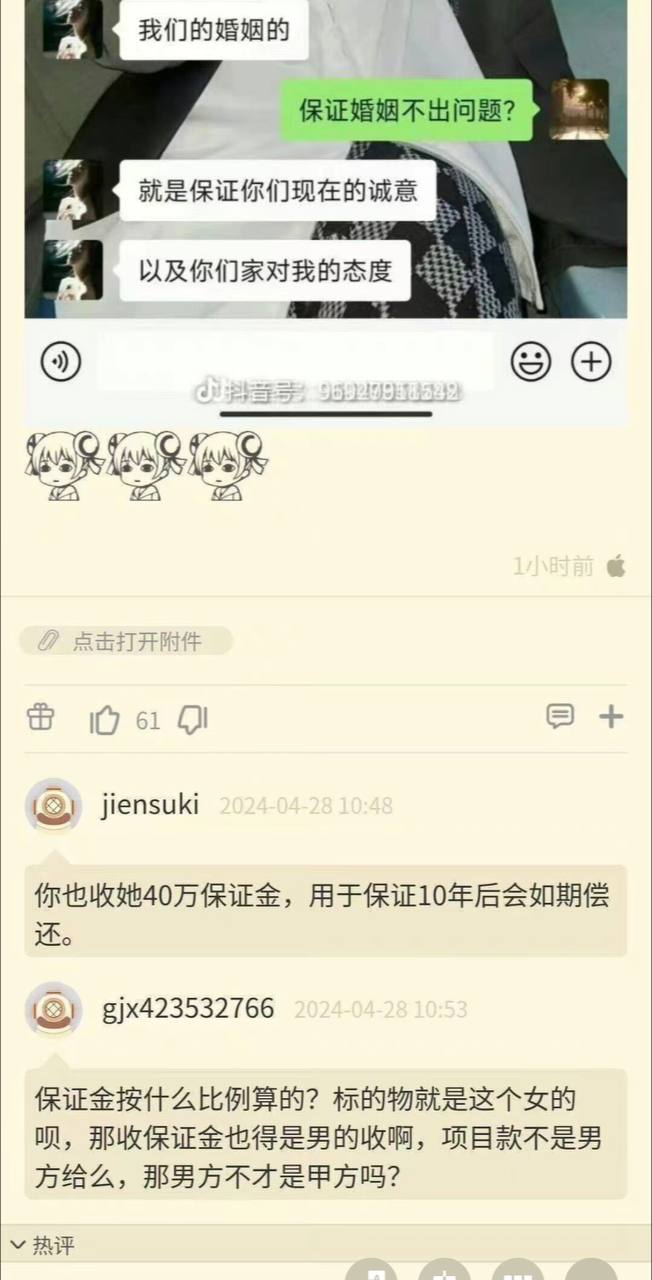Viewport: 652px width, 1280px height.
Task: Open gjx423532766's profile
Action: (x=53, y=1009)
